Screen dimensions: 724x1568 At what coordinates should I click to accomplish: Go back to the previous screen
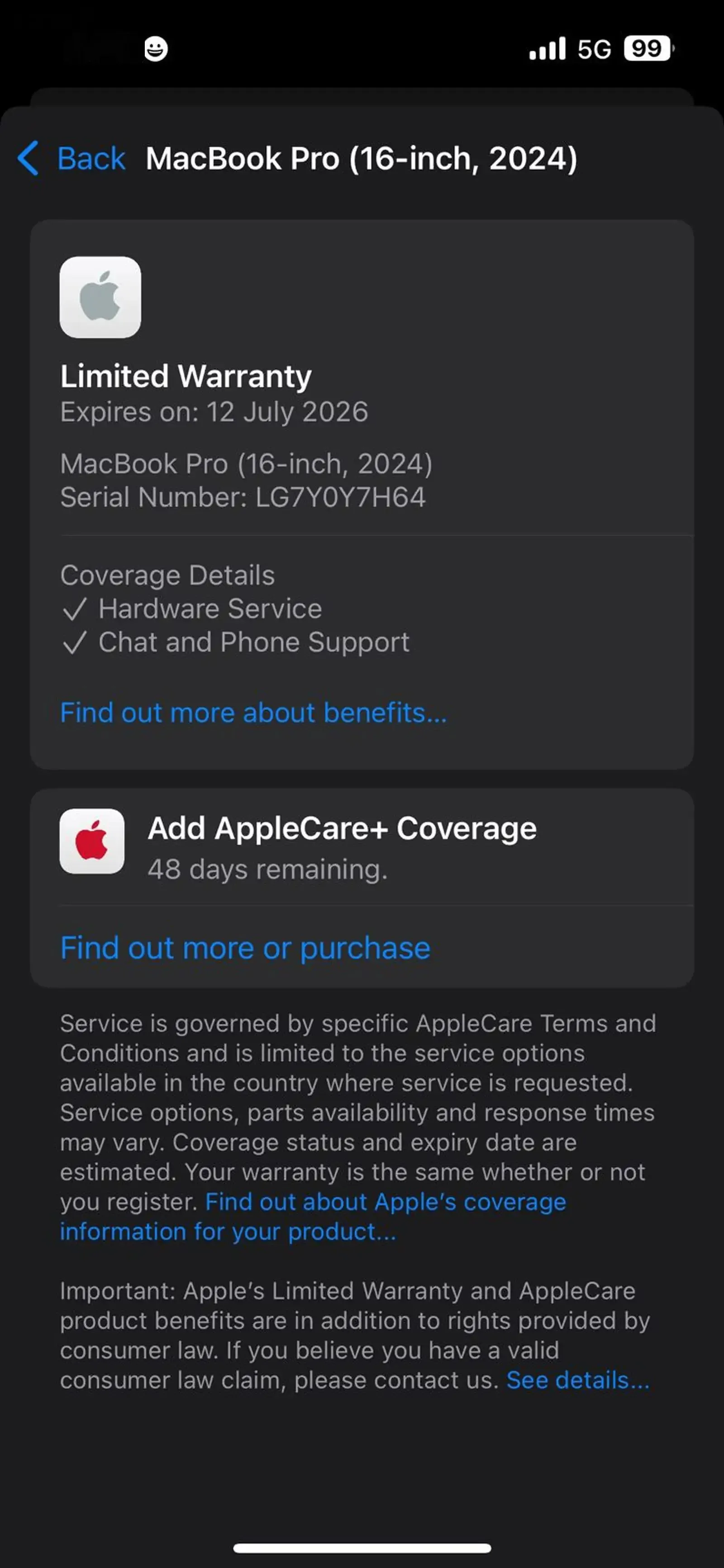pos(72,159)
